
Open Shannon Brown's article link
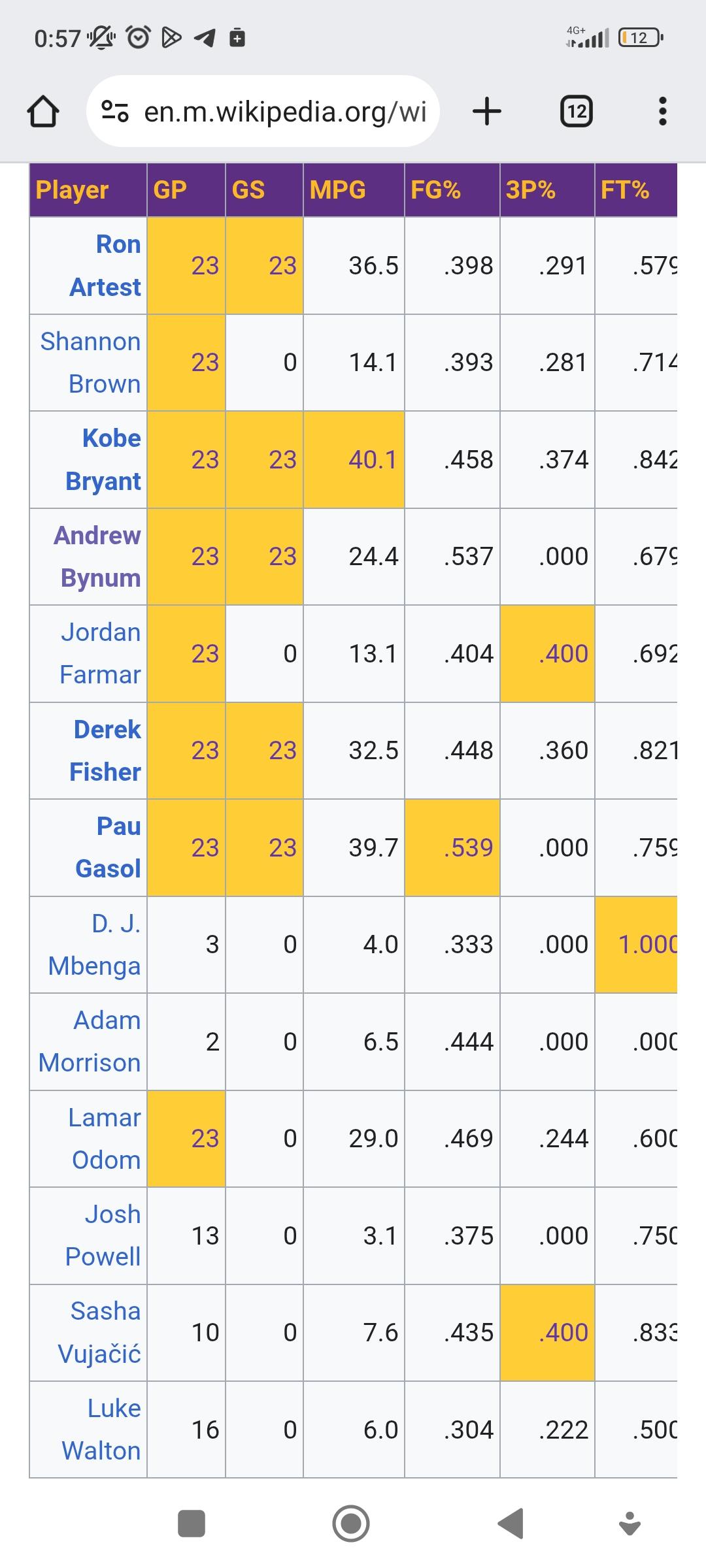tap(90, 363)
